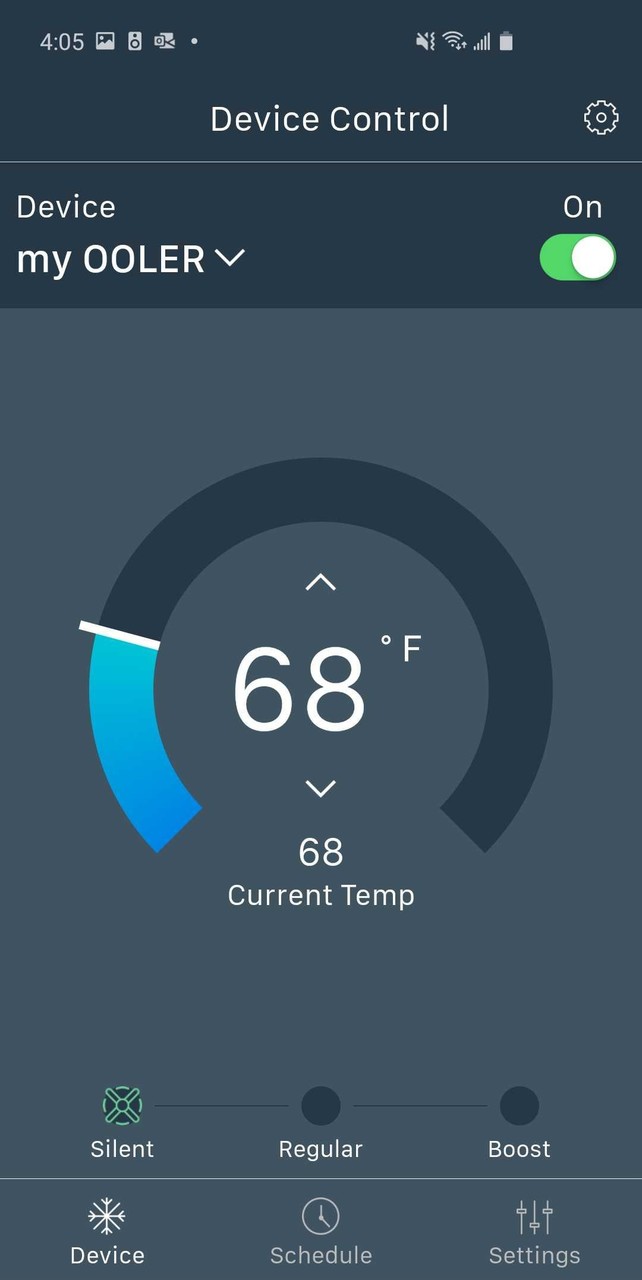The height and width of the screenshot is (1280, 642).
Task: Go to the Settings tab
Action: tap(534, 1232)
